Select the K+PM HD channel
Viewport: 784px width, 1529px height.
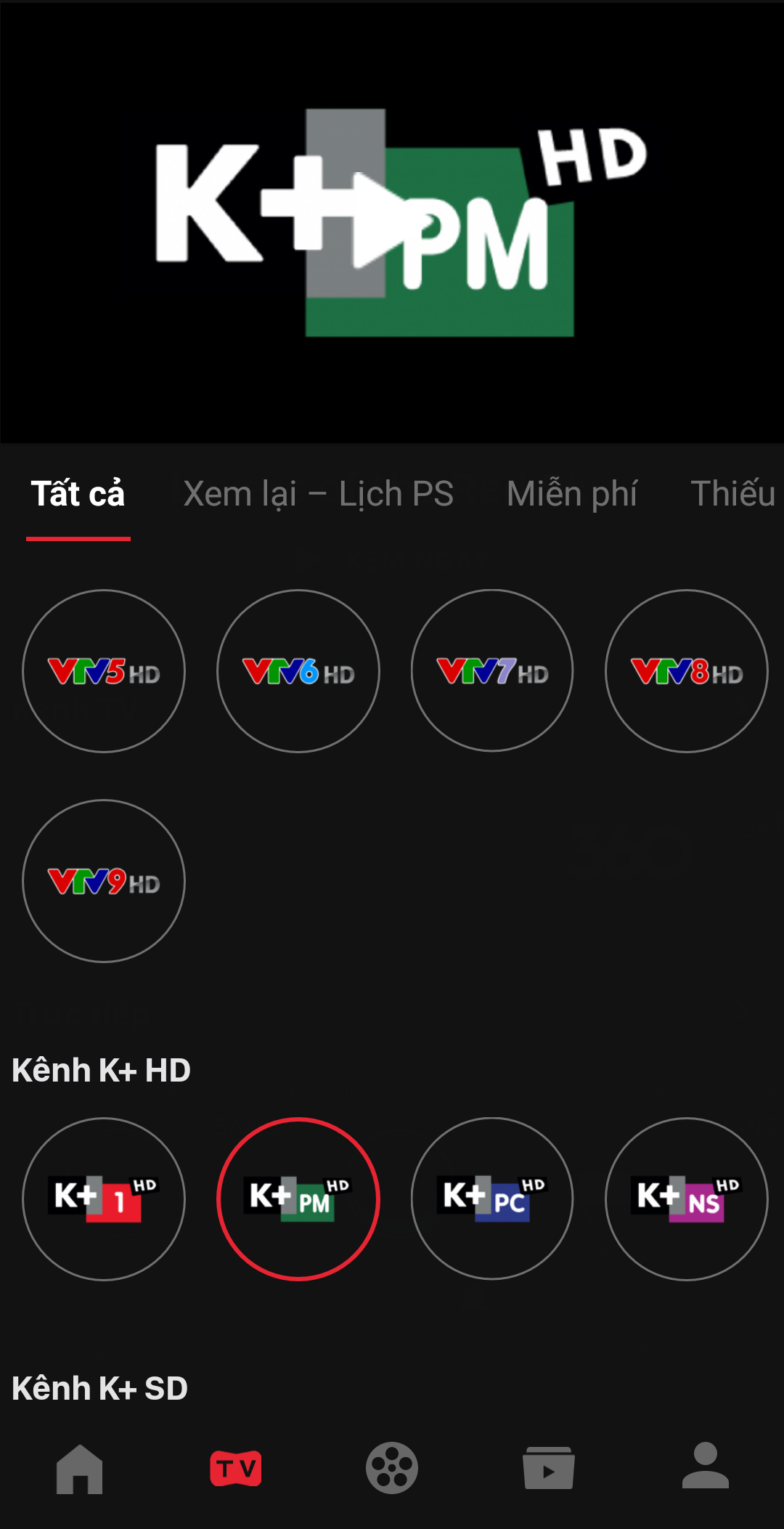point(298,1199)
